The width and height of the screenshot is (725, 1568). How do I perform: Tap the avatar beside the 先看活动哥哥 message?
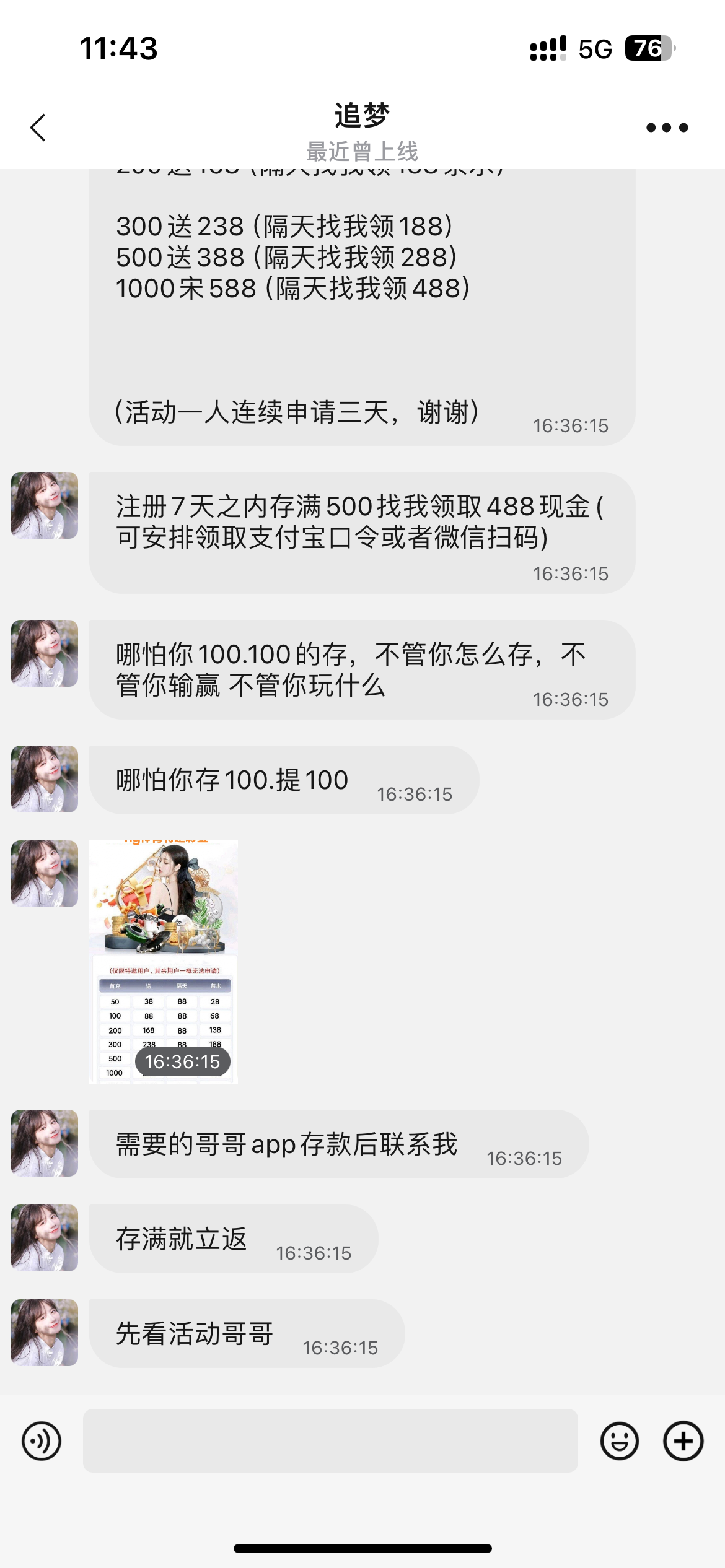pyautogui.click(x=45, y=1332)
